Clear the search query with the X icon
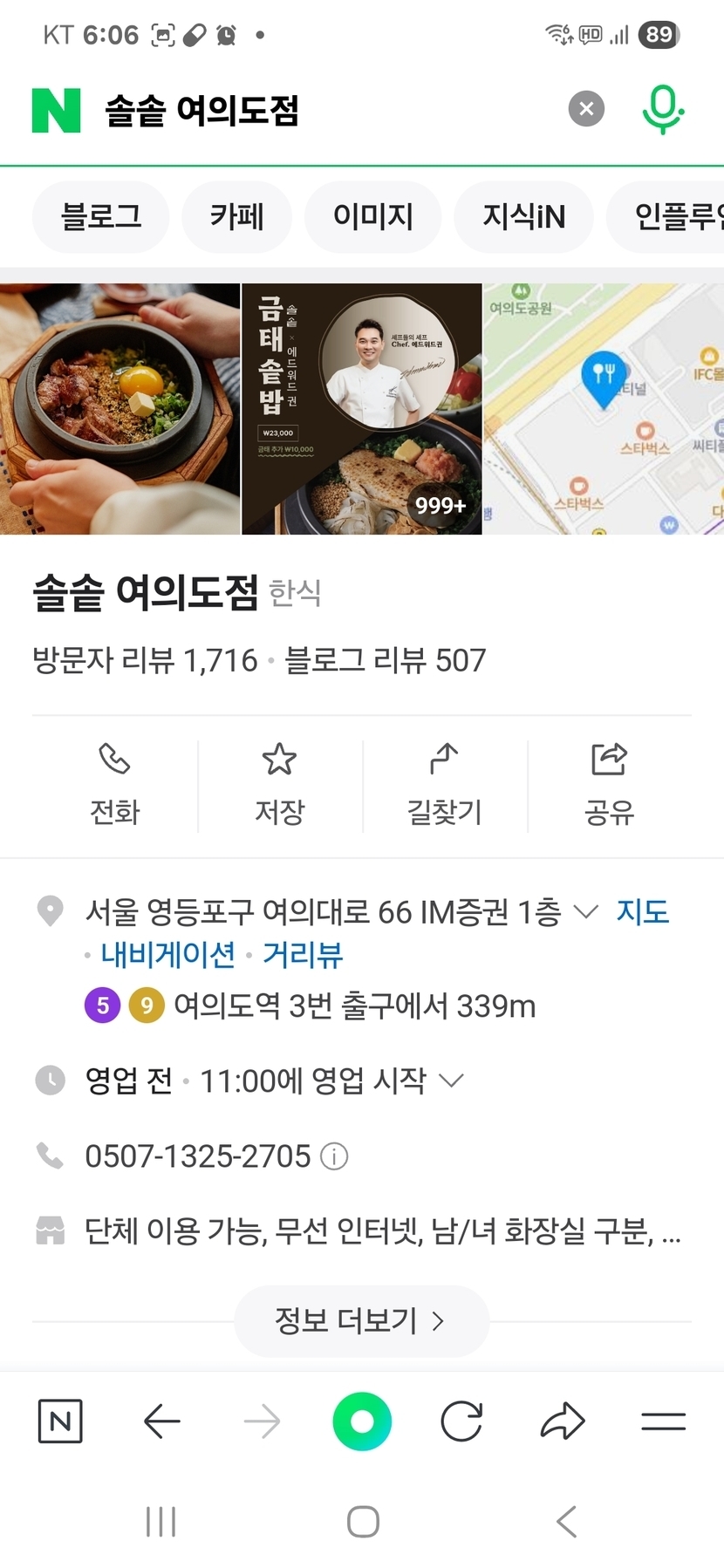The height and width of the screenshot is (1568, 724). coord(586,109)
